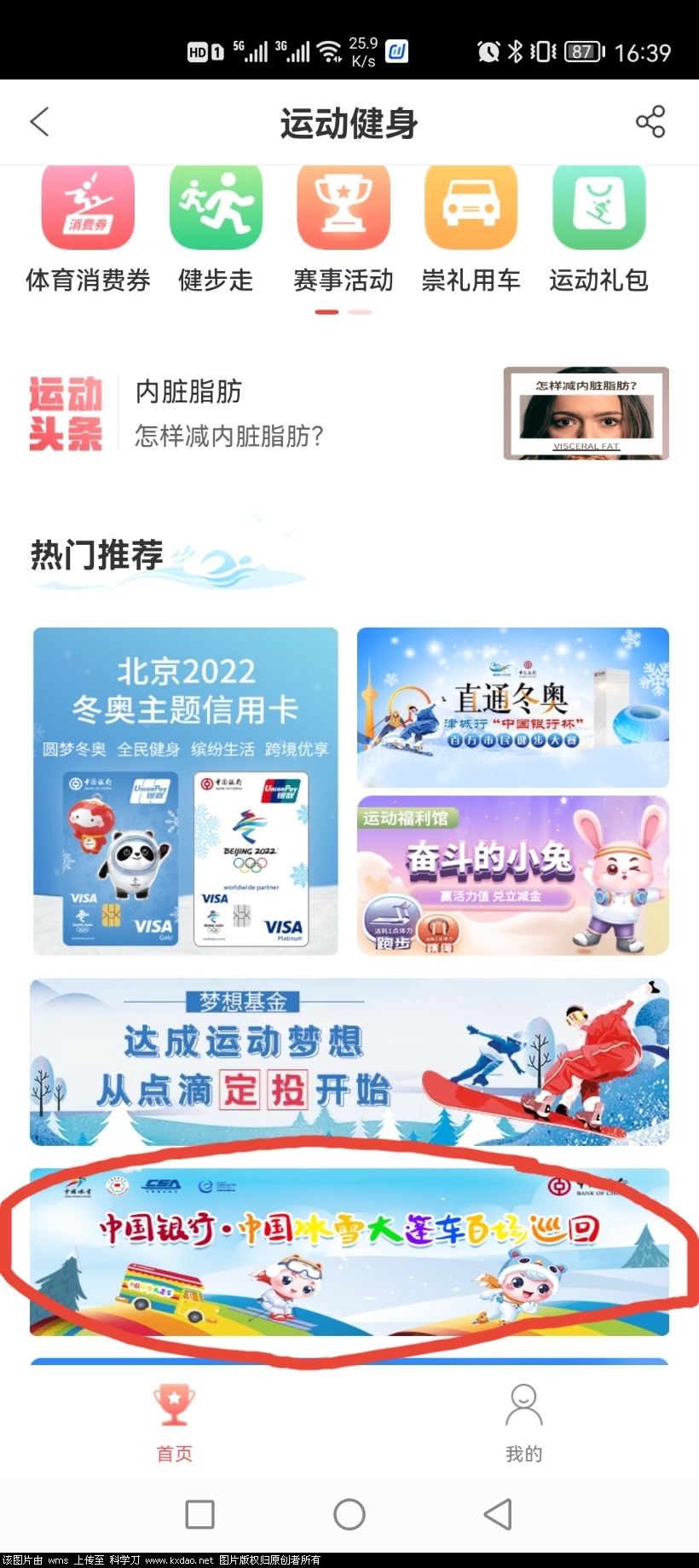Tap the system home button
Image resolution: width=699 pixels, height=1568 pixels.
pos(349,1514)
